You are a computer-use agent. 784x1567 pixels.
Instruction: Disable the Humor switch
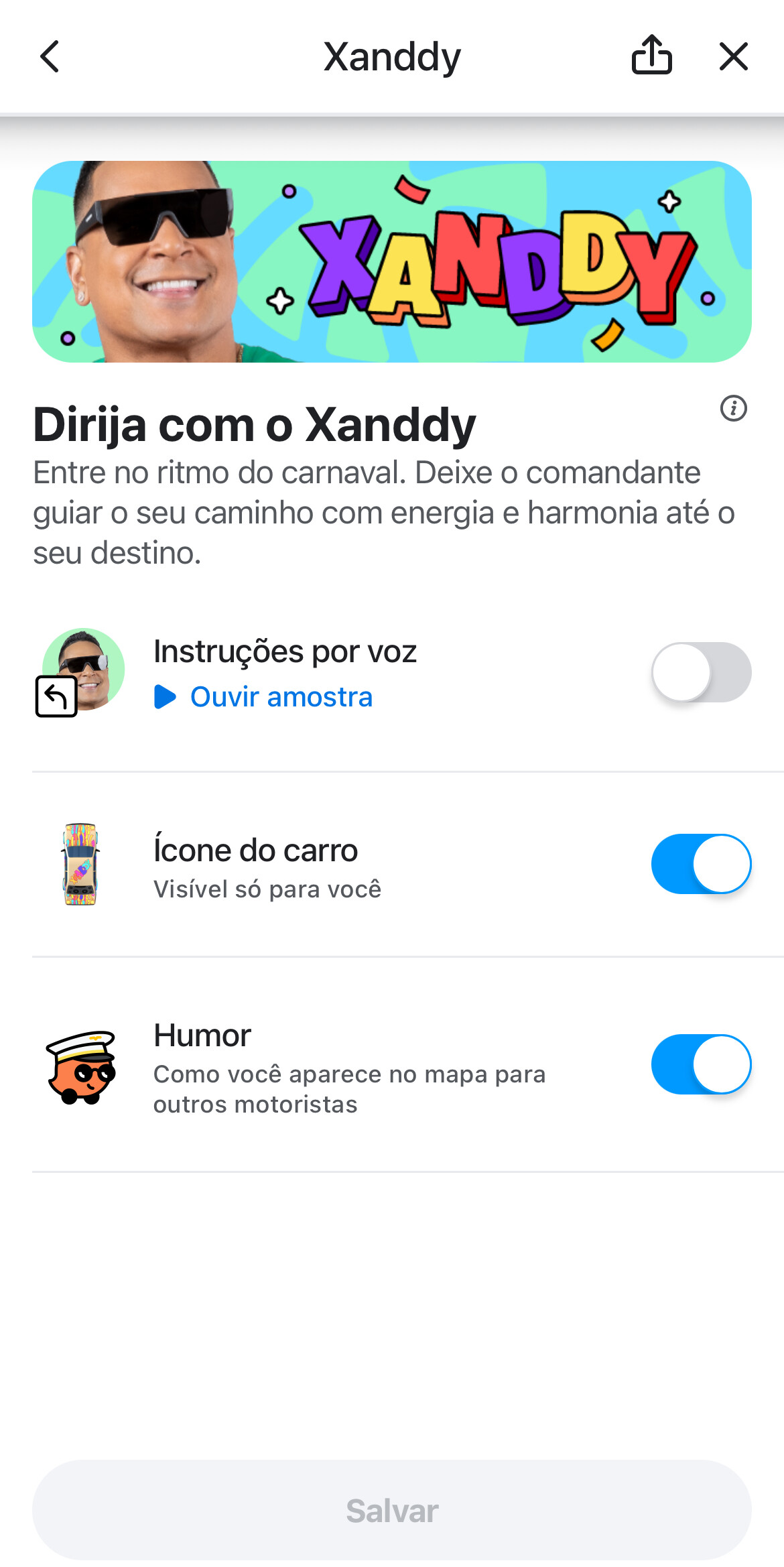(x=701, y=1064)
